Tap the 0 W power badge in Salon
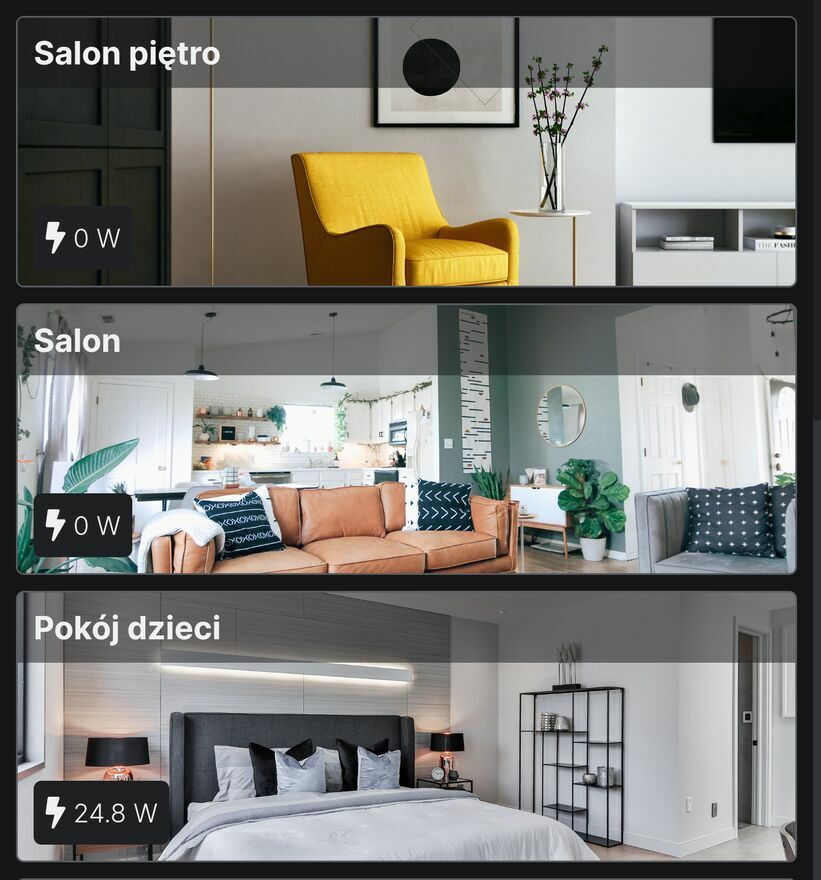Screen dimensions: 821x880 click(83, 525)
